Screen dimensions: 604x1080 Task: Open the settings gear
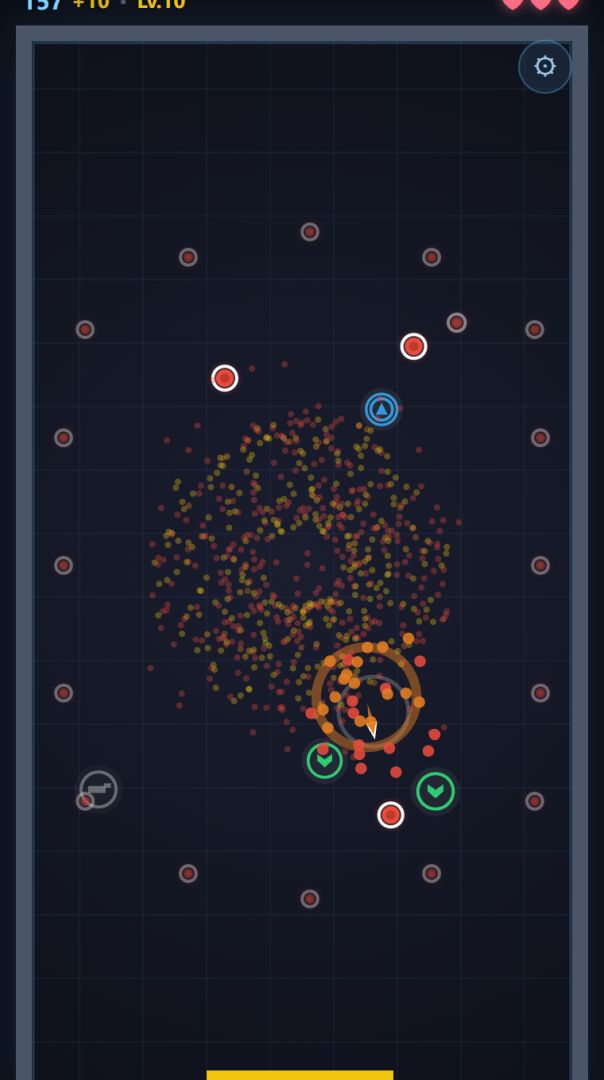tap(545, 67)
